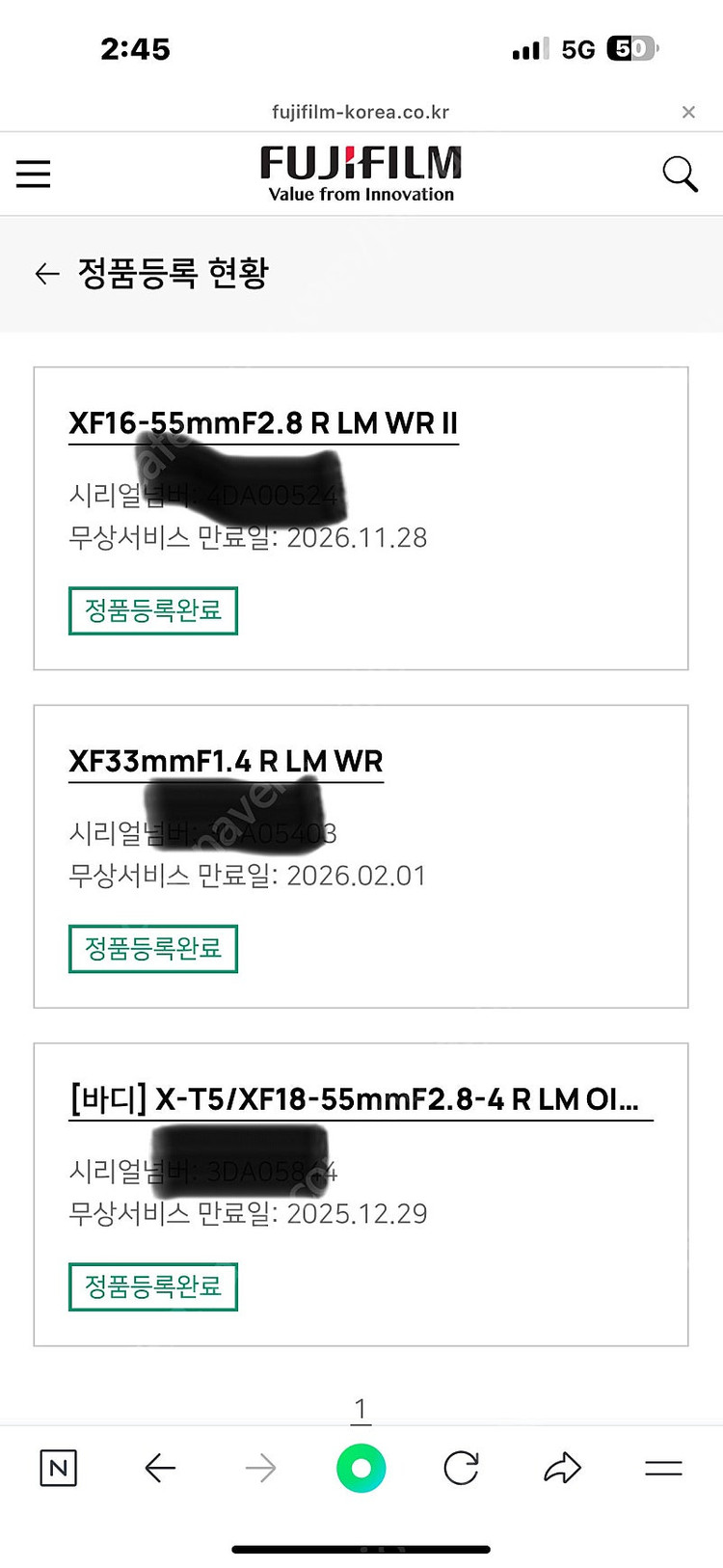723x1568 pixels.
Task: Tap the forward arrow in the browser toolbar
Action: click(x=260, y=1468)
